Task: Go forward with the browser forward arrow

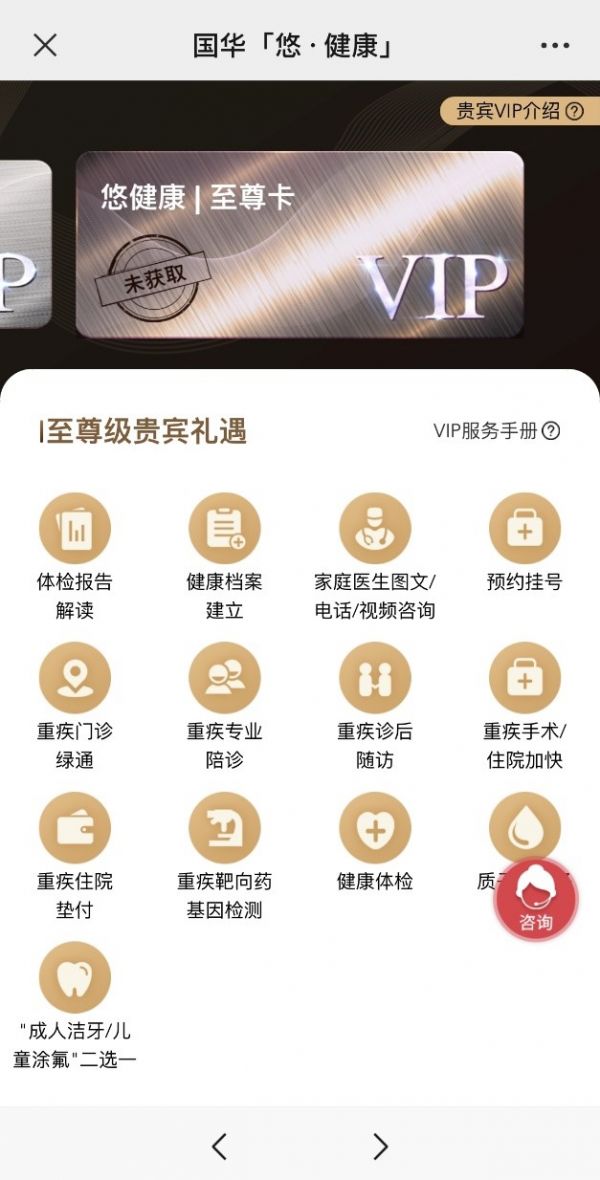Action: (380, 1146)
